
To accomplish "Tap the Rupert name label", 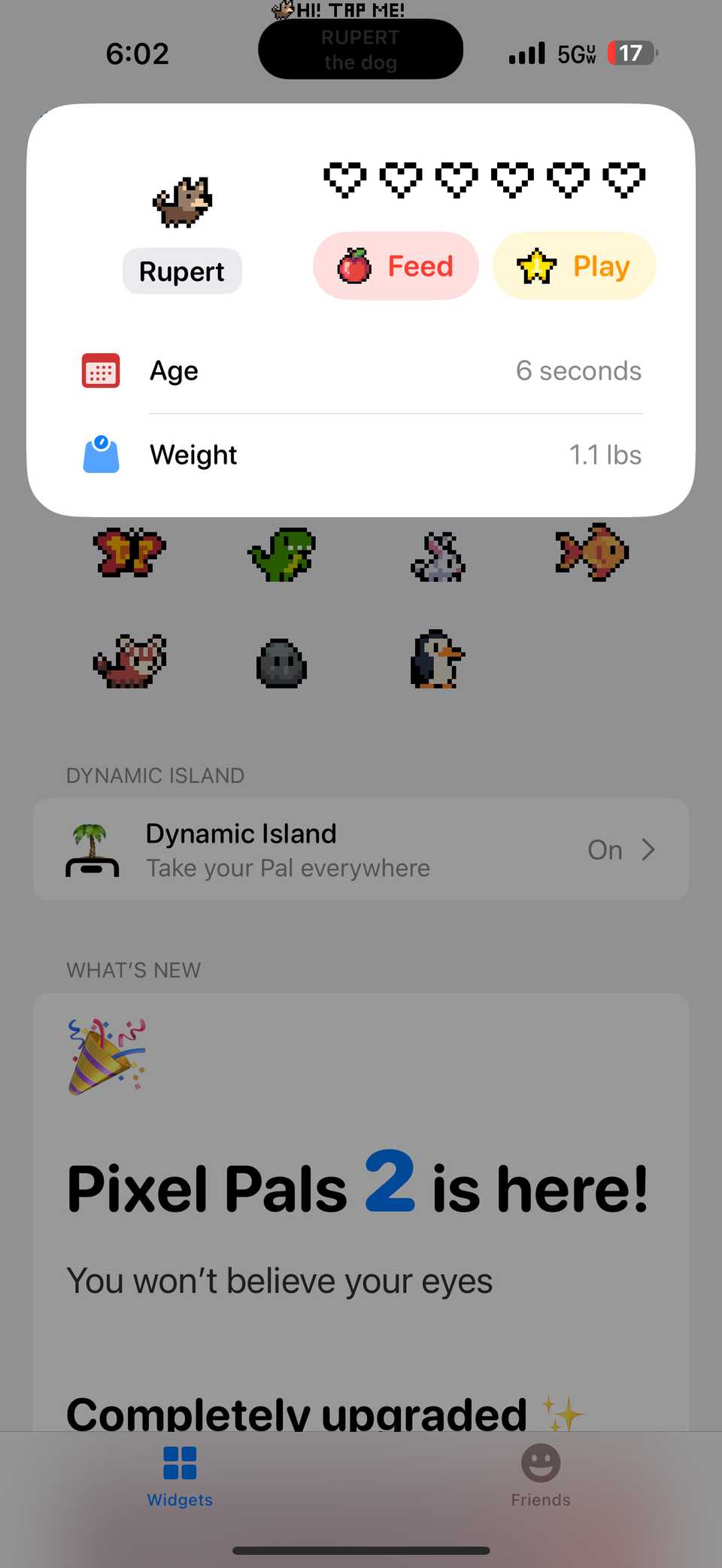I will pyautogui.click(x=182, y=271).
